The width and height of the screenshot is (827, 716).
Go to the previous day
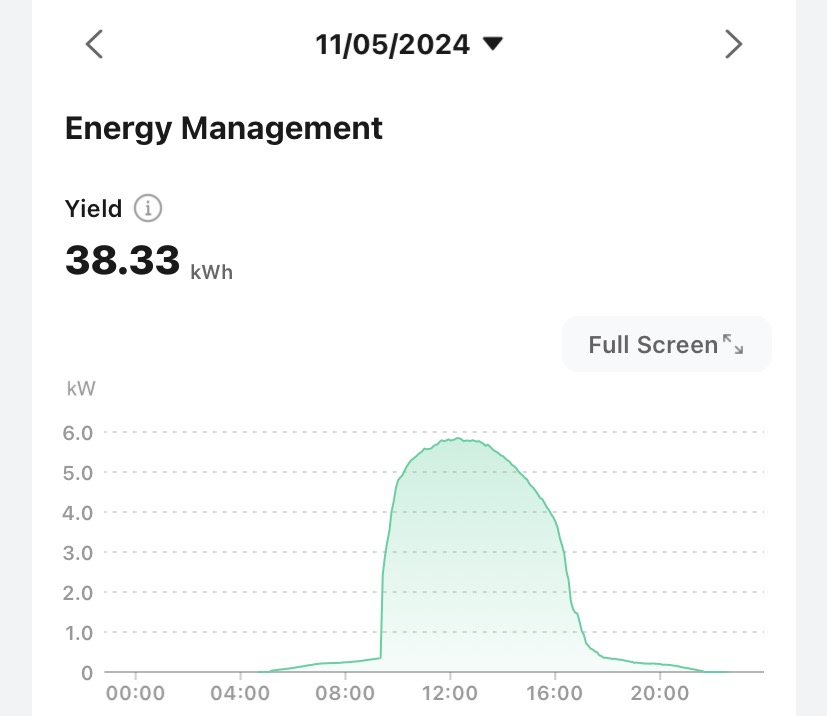coord(94,44)
